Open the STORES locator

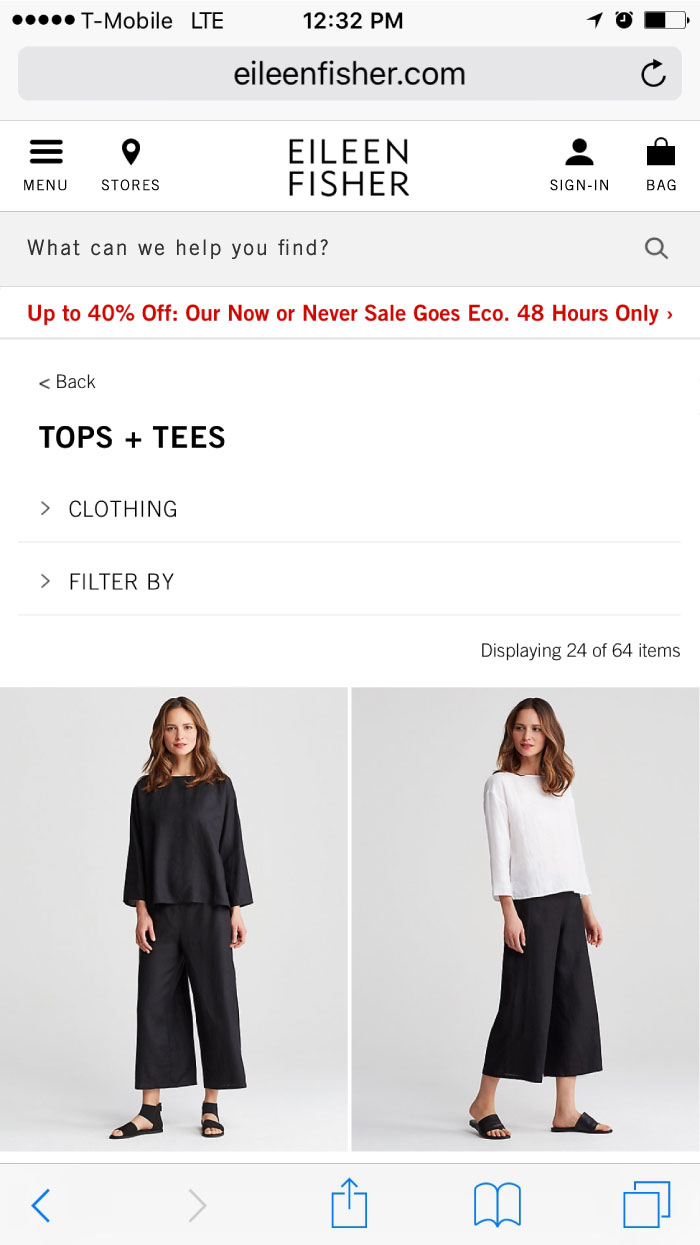[x=130, y=165]
